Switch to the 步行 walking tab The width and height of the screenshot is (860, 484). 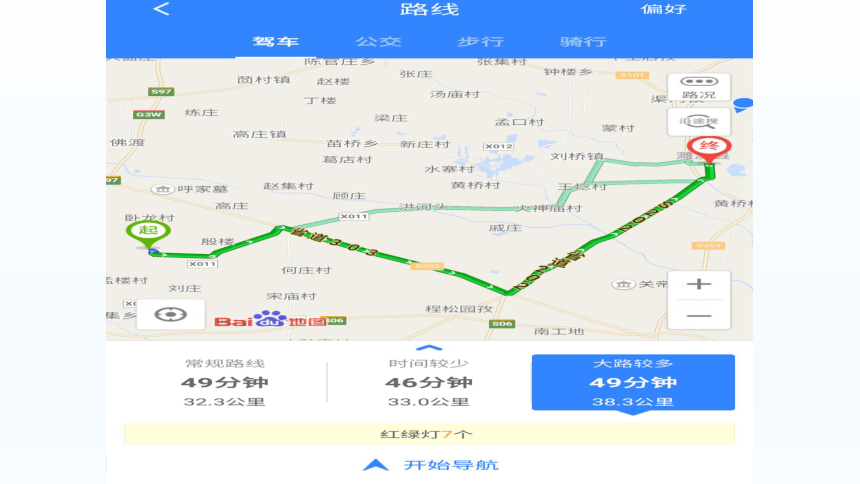pos(480,42)
